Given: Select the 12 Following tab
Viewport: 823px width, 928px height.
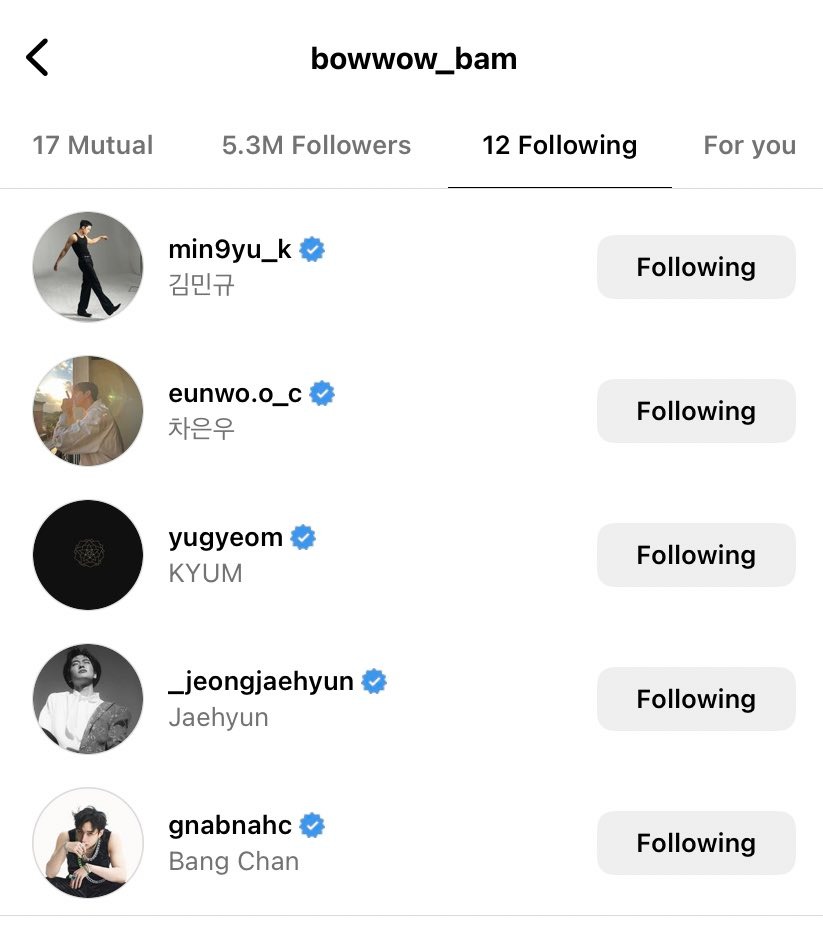Looking at the screenshot, I should click(559, 145).
